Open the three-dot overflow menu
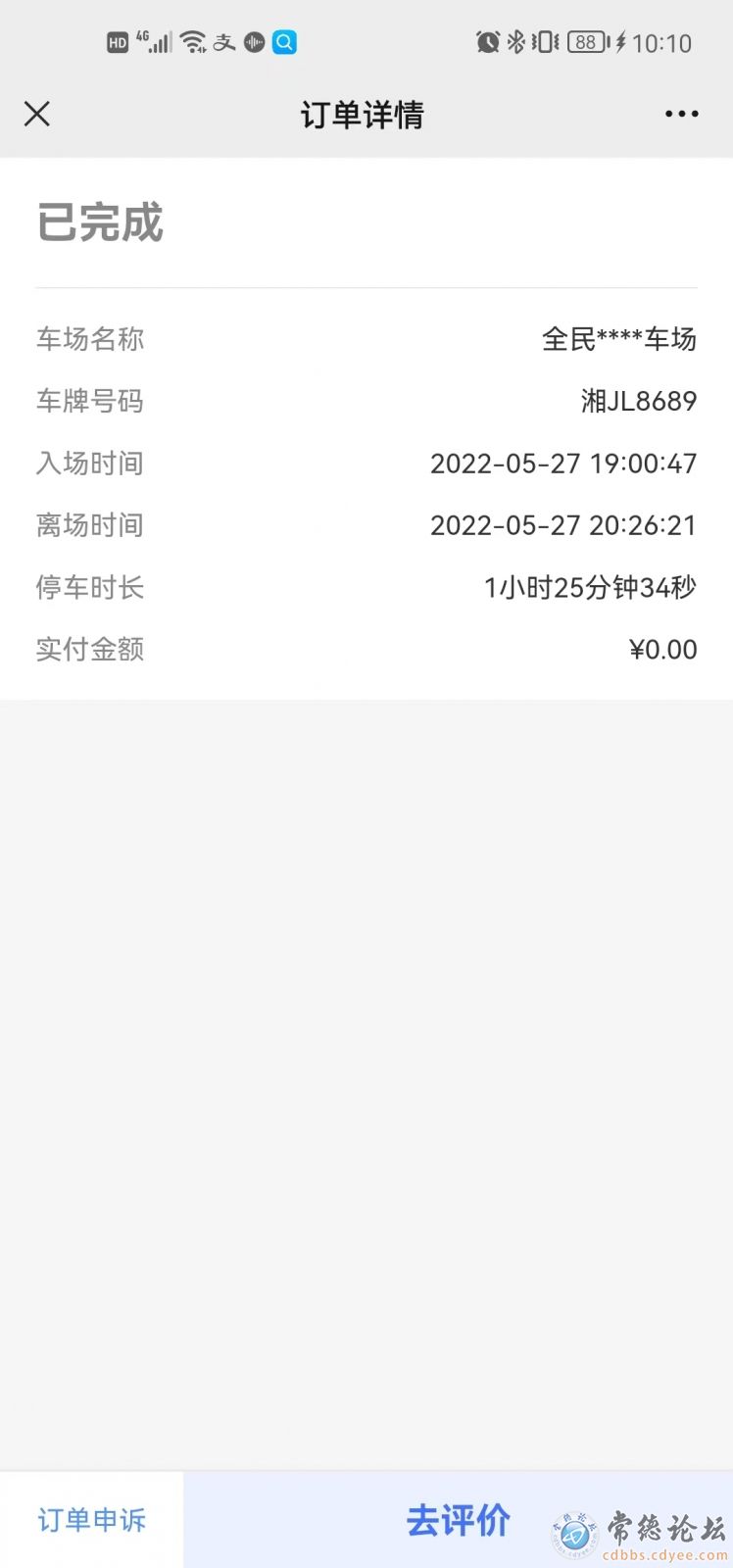Screen dimensions: 733x1568 click(681, 115)
